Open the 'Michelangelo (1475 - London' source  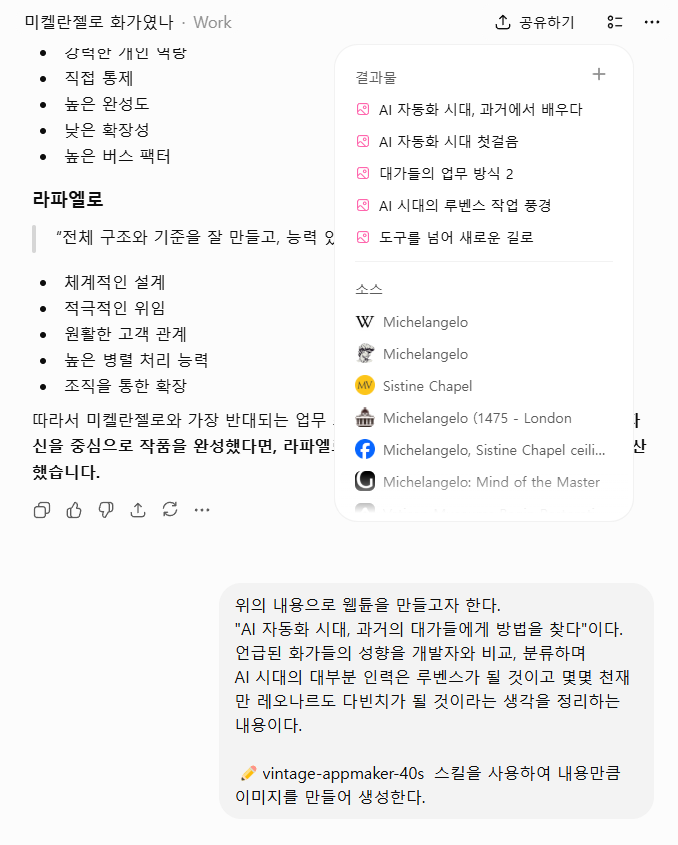[x=463, y=418]
